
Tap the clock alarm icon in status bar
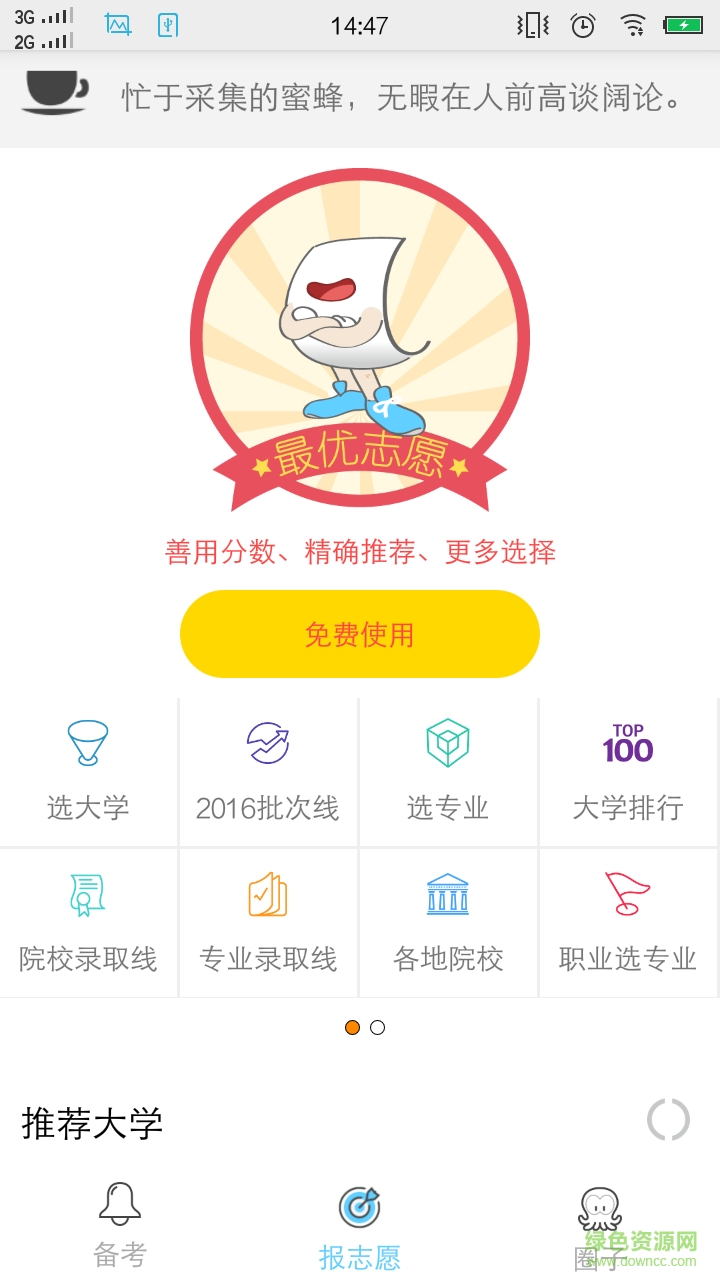(581, 23)
